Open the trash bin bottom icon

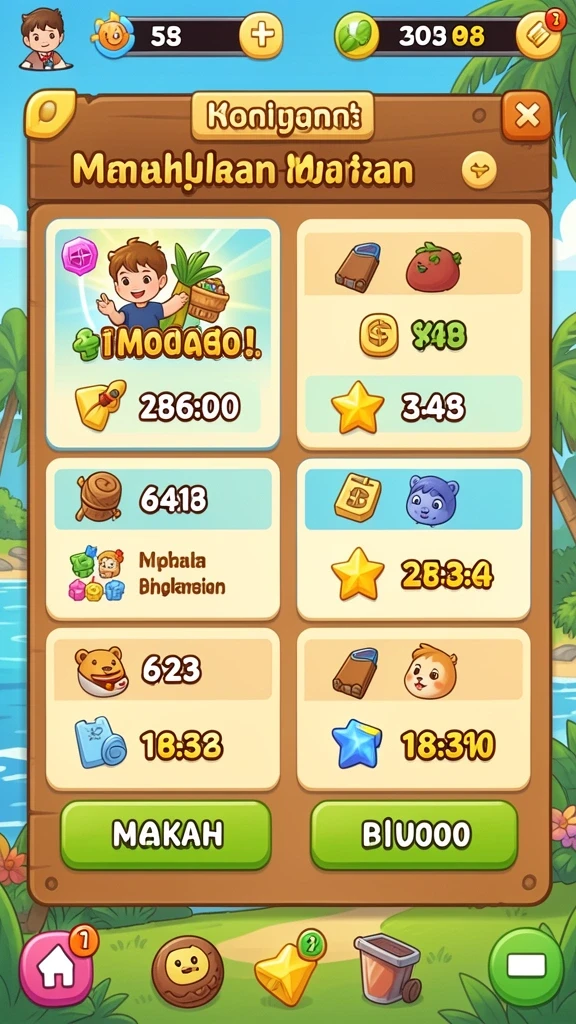[387, 968]
